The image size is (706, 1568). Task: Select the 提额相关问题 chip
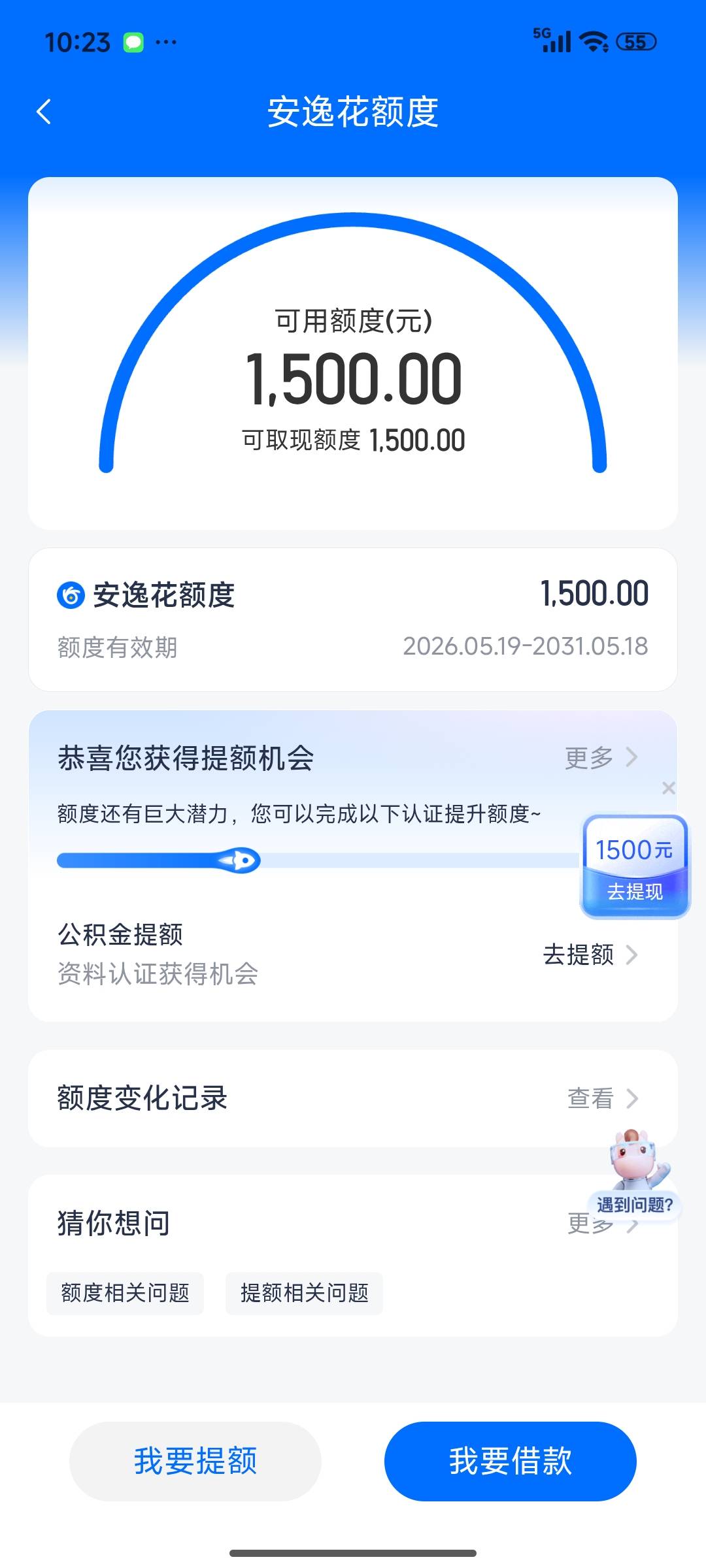304,1293
